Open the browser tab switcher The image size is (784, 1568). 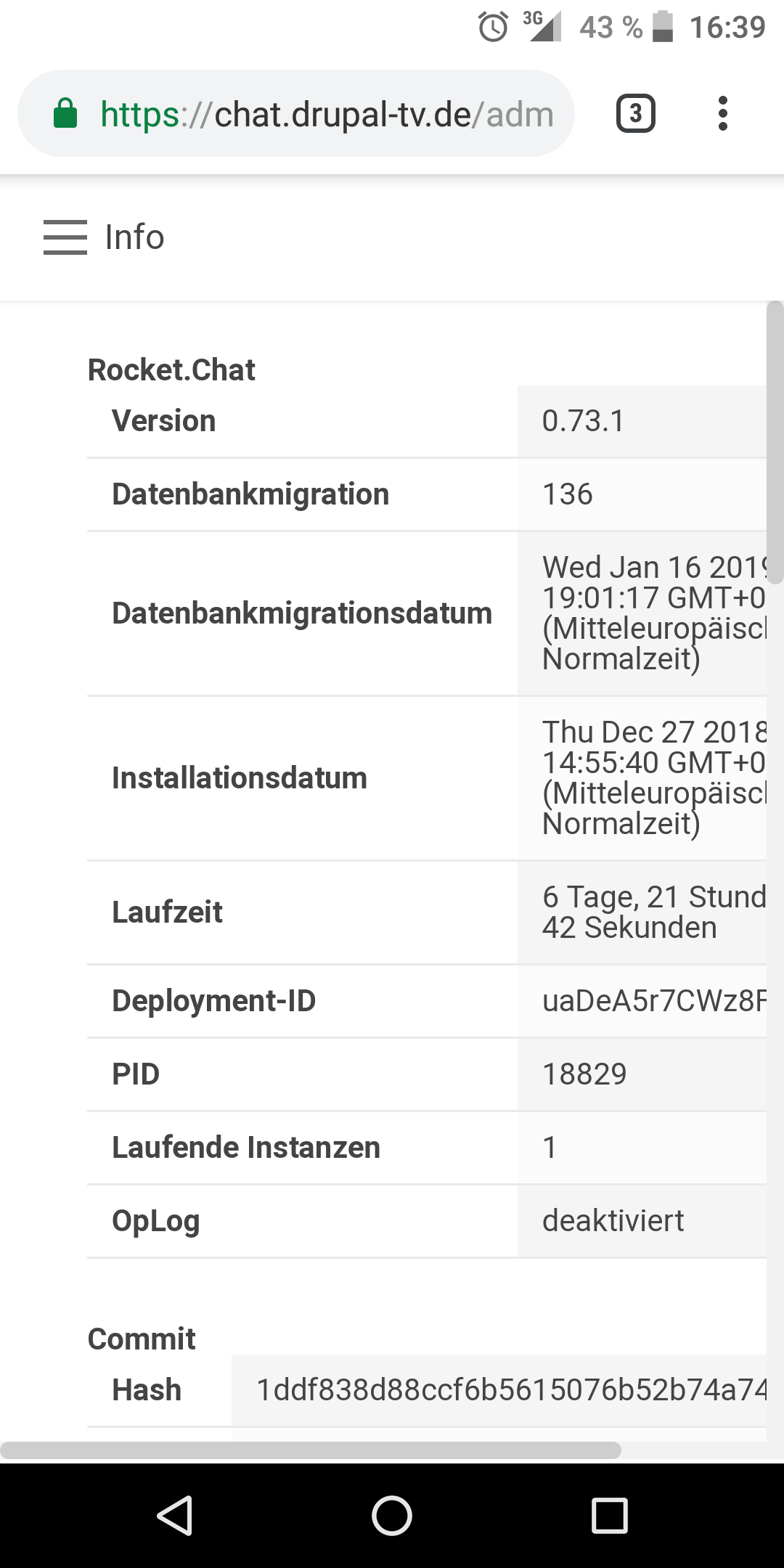[x=635, y=114]
